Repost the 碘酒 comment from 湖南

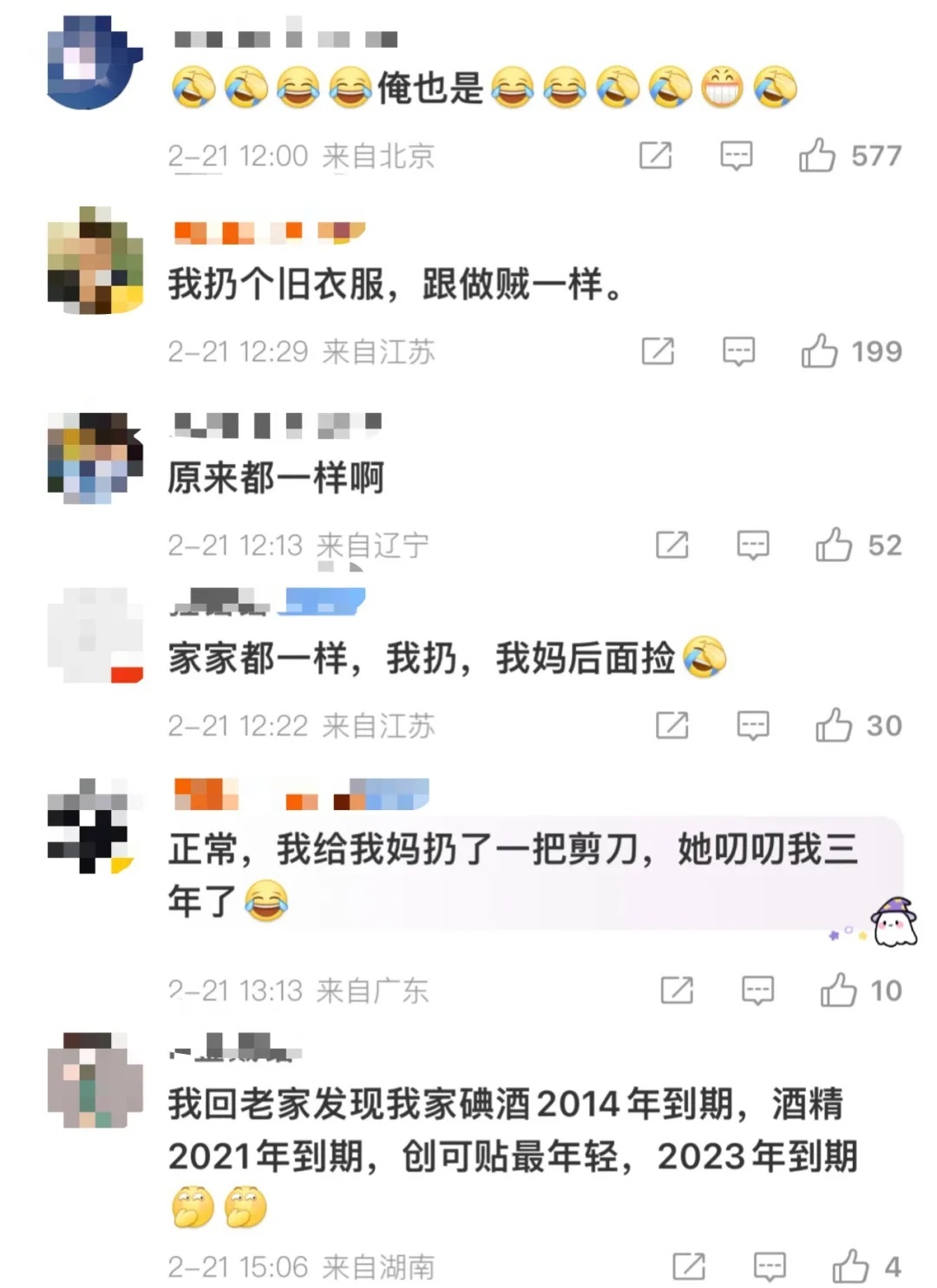[x=689, y=1266]
